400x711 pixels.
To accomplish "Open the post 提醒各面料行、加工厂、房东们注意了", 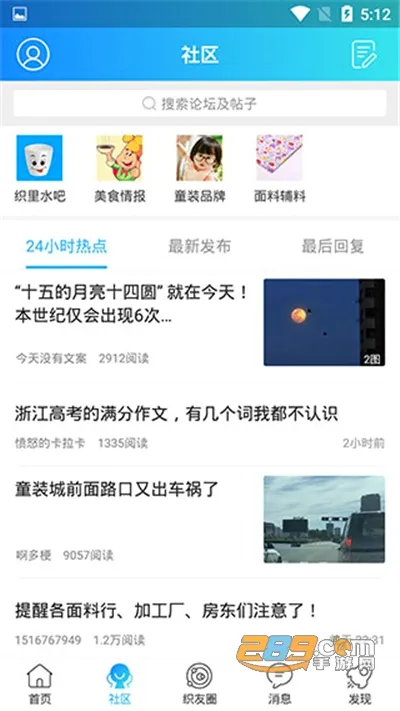I will tap(200, 622).
